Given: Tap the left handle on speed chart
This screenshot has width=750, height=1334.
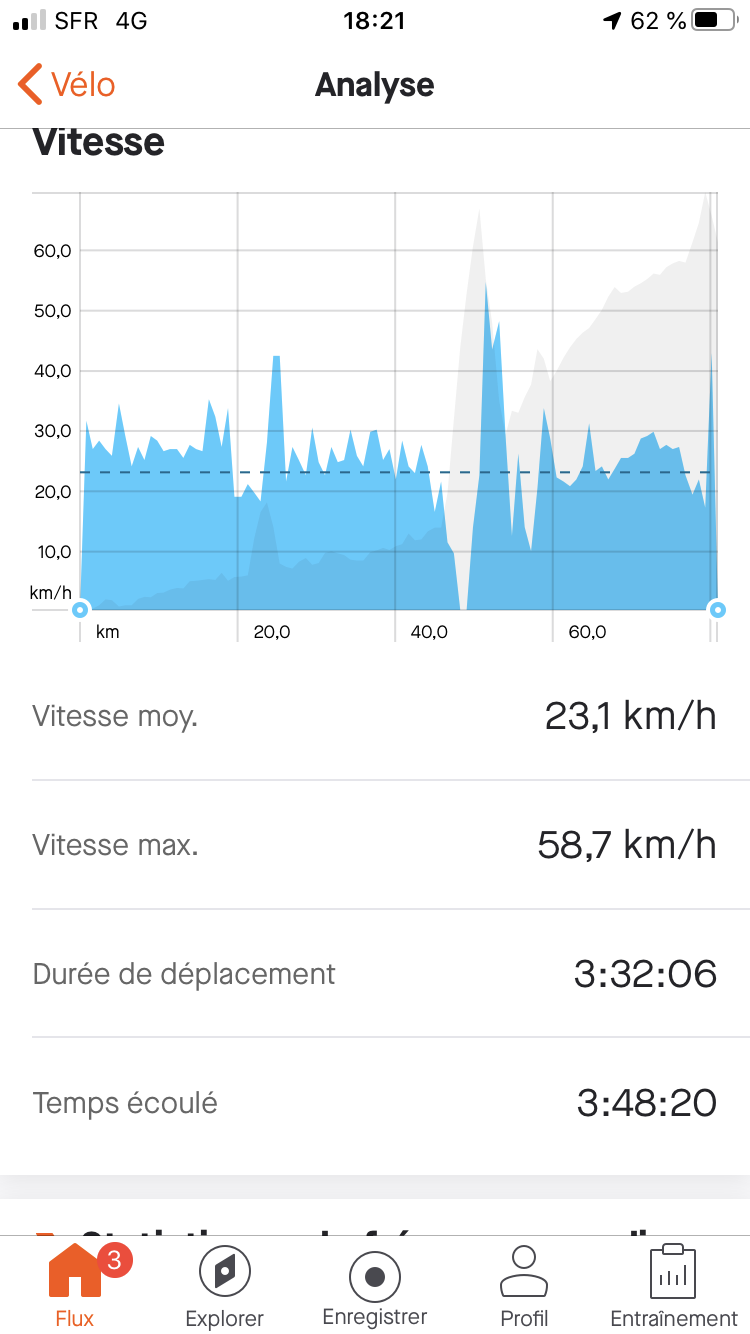Looking at the screenshot, I should 80,609.
